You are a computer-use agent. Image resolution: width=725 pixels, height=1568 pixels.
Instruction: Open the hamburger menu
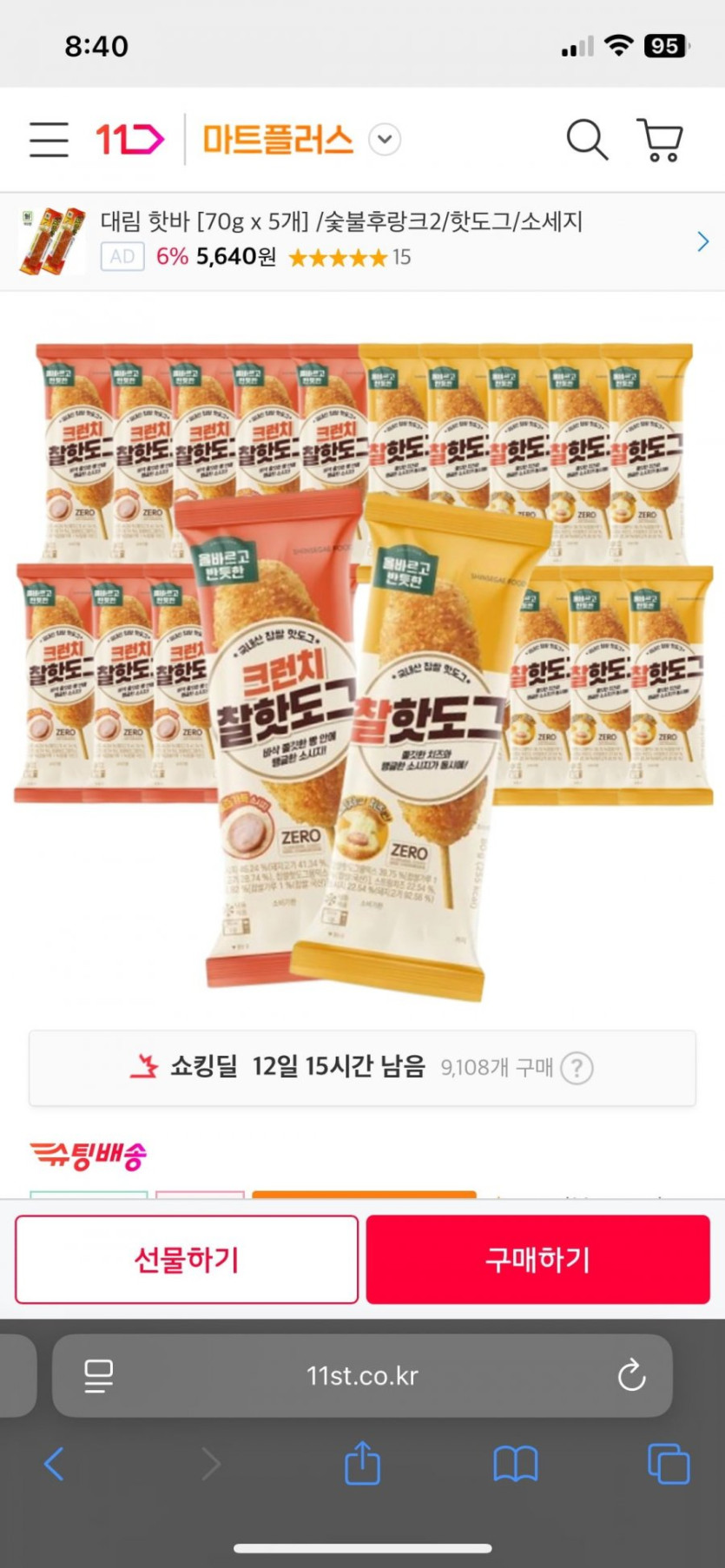pyautogui.click(x=49, y=140)
